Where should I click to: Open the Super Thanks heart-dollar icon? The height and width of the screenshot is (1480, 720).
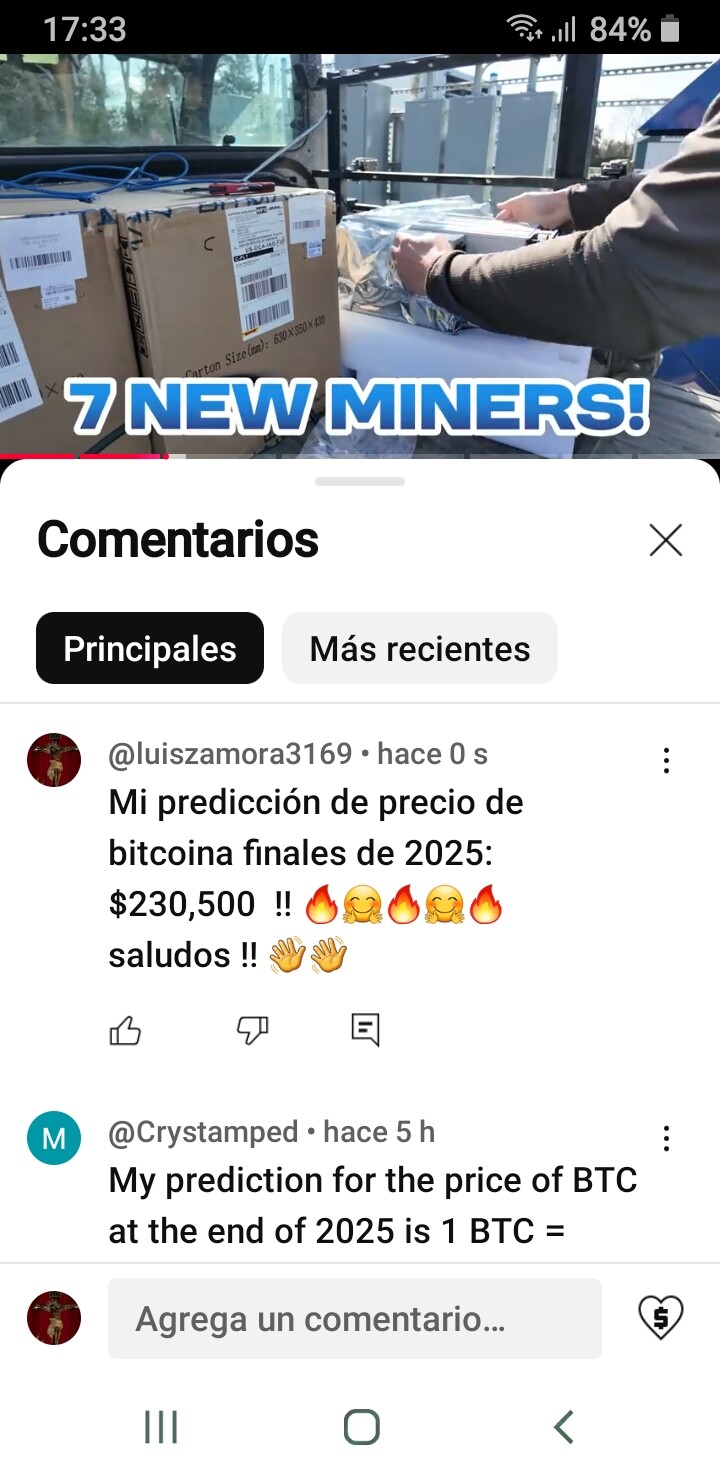(660, 1317)
